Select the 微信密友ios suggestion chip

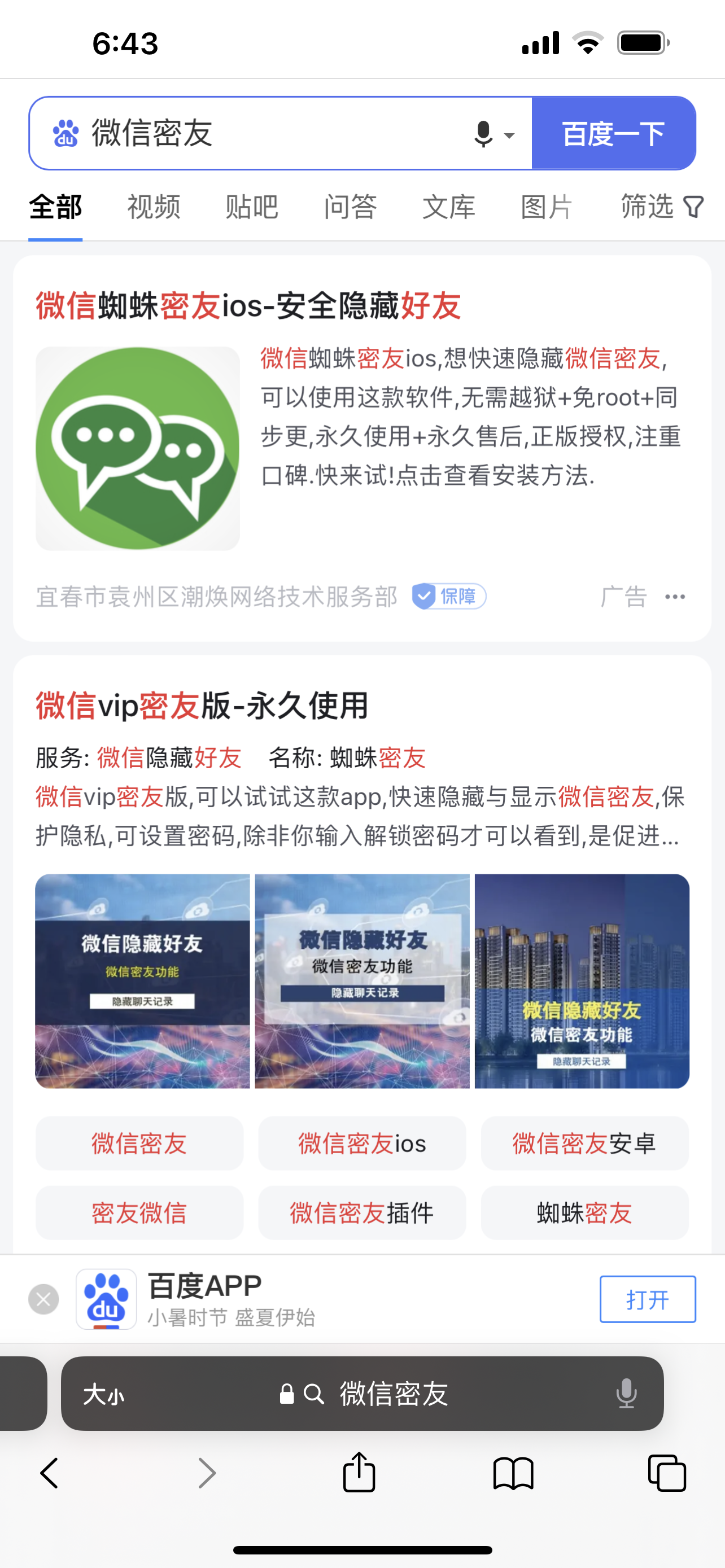[x=361, y=1143]
